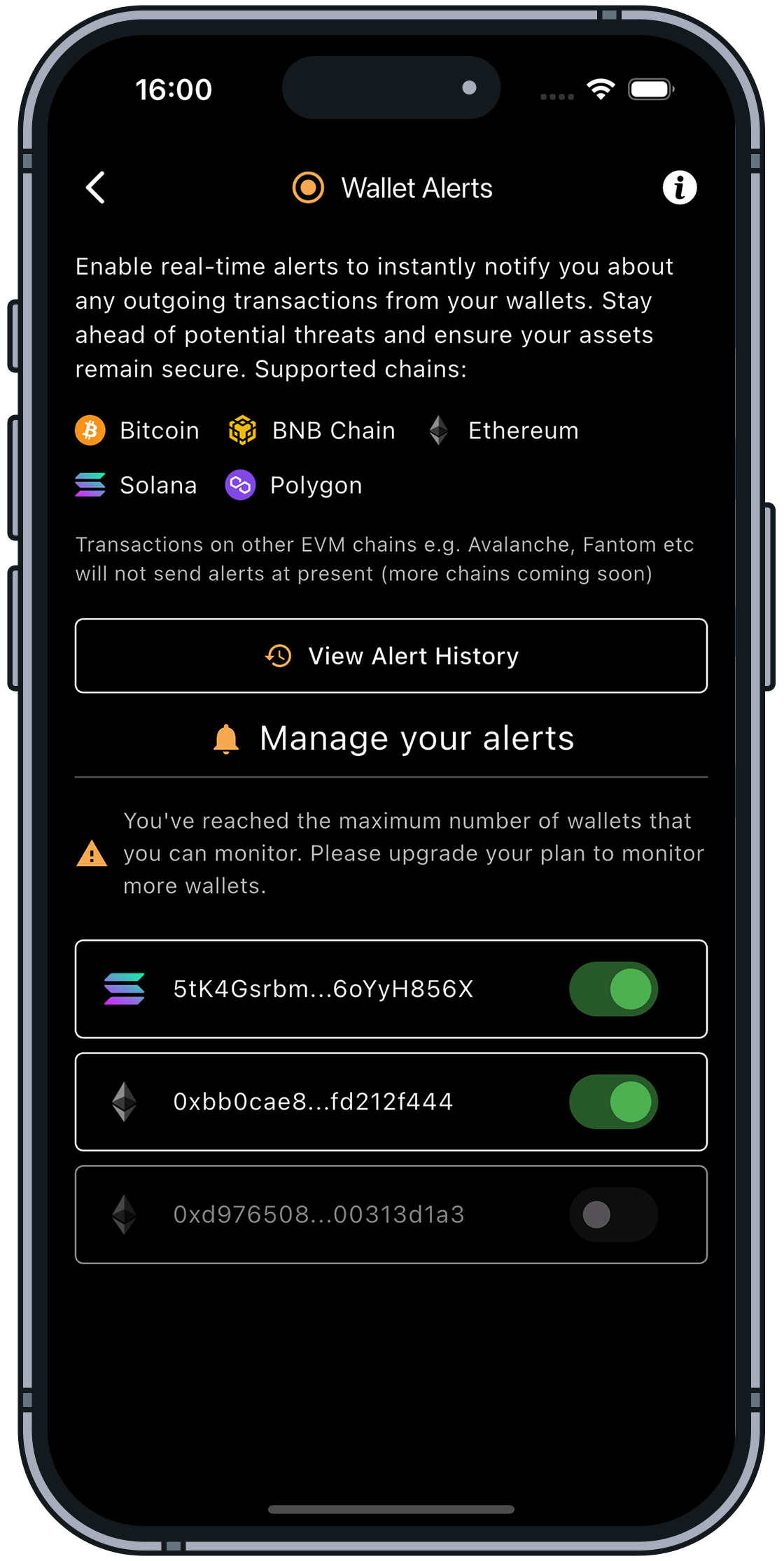Toggle alerts for 0xd976508...00313d1a3 wallet
The height and width of the screenshot is (1561, 784).
coord(613,1214)
